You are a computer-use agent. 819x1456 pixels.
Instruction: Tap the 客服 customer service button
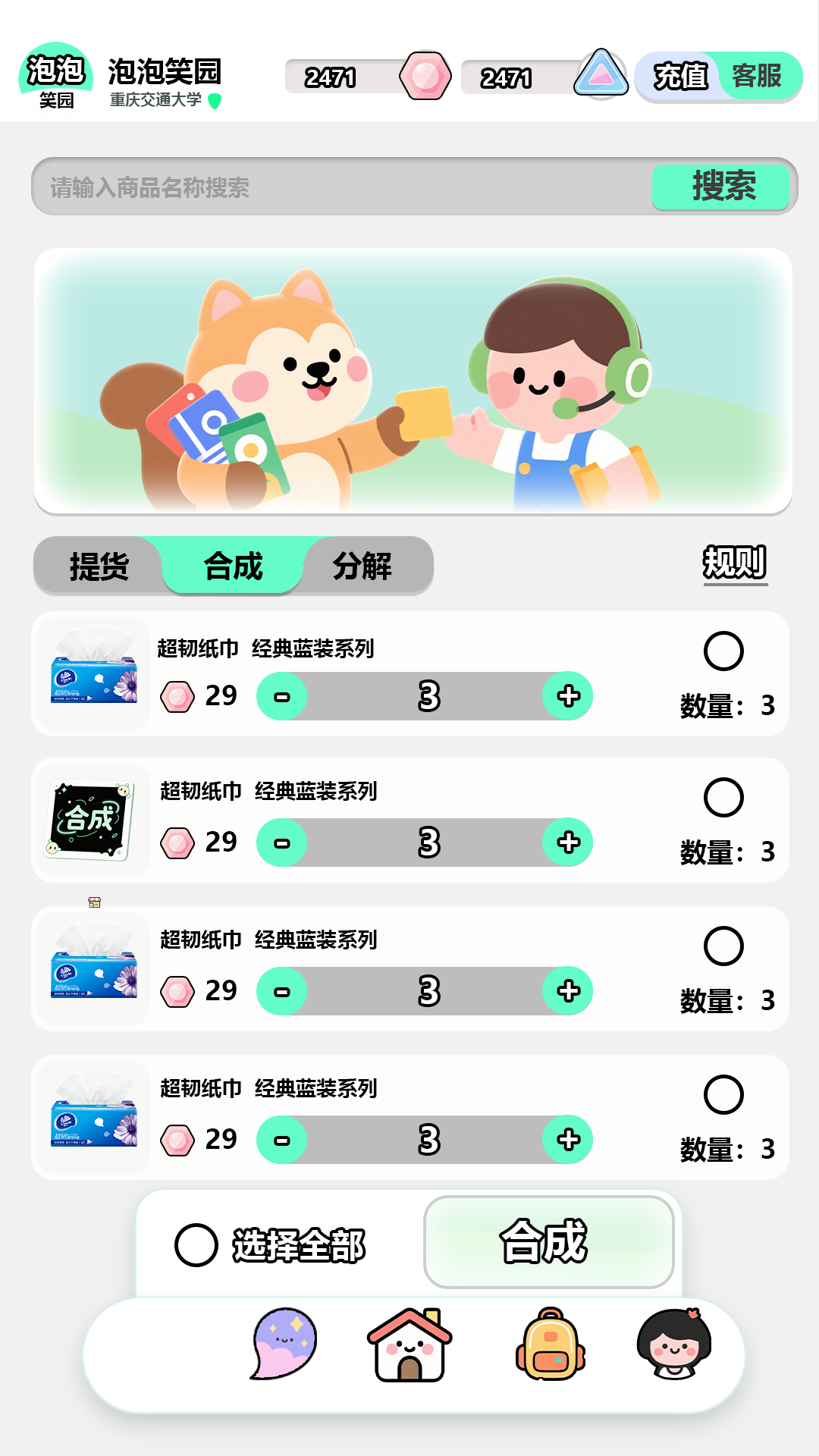pos(758,77)
